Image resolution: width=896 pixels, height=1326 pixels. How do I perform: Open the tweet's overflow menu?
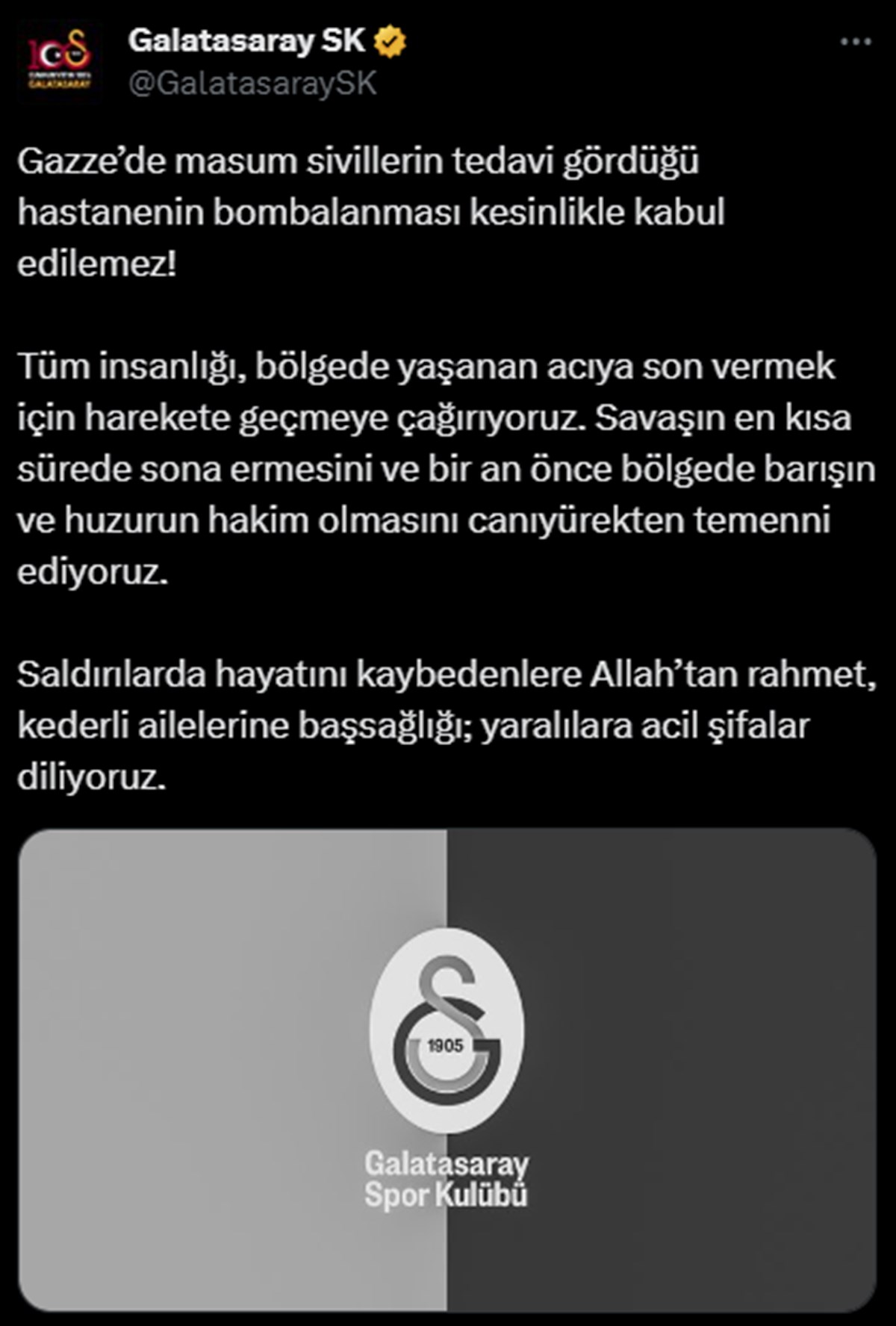[856, 42]
